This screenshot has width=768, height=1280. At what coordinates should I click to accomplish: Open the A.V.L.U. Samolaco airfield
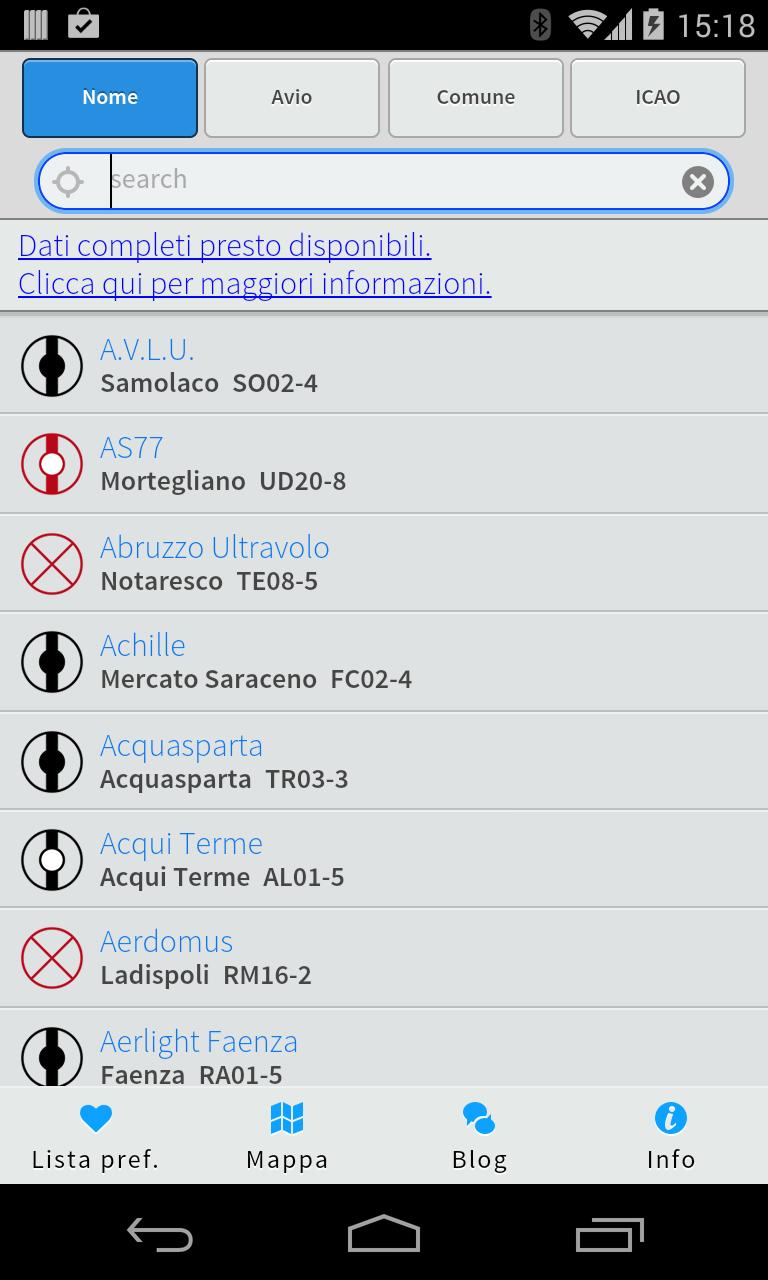coord(384,366)
